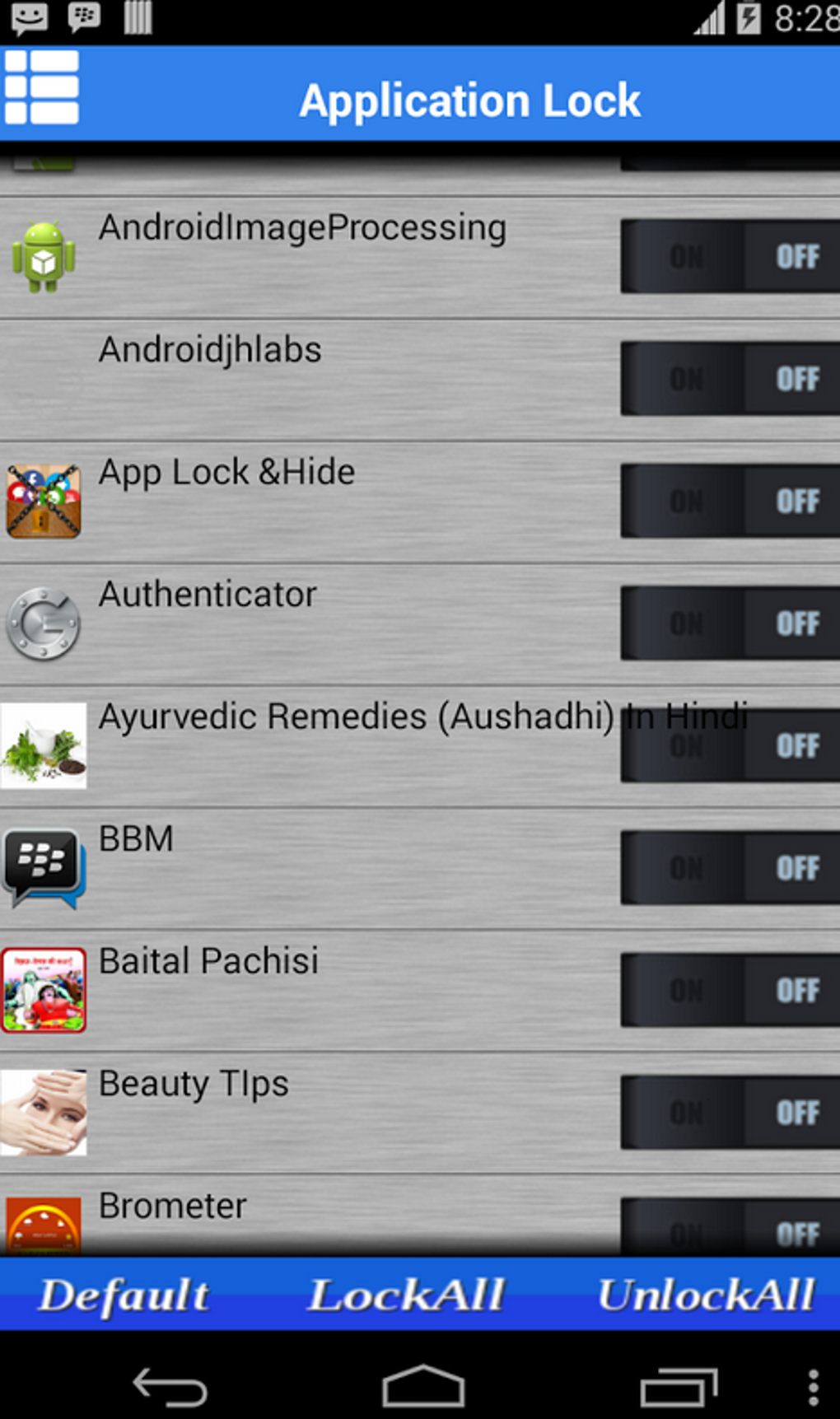The height and width of the screenshot is (1419, 840).
Task: Select LockAll to lock every app
Action: (x=406, y=1295)
